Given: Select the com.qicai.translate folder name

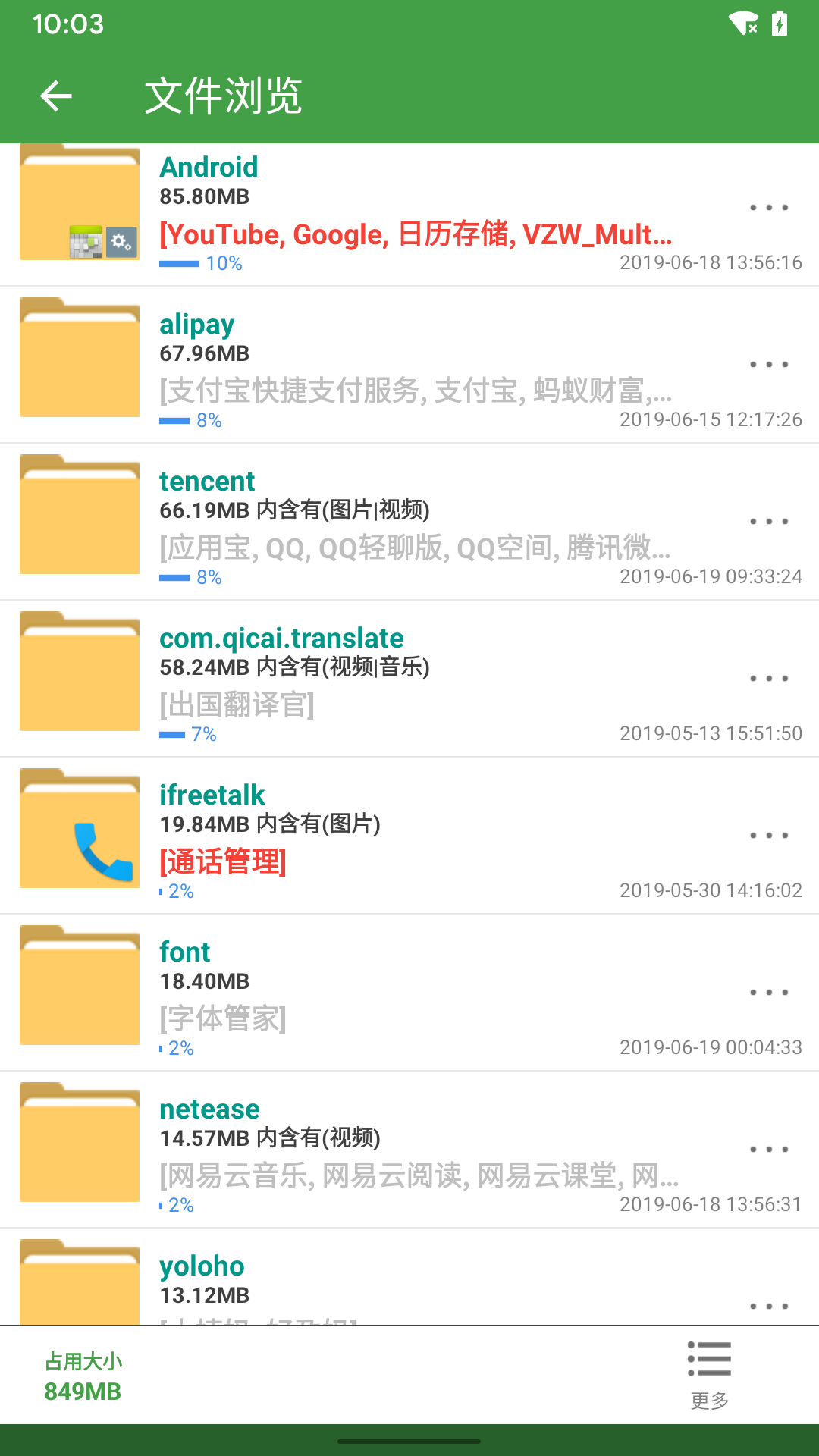Looking at the screenshot, I should pos(281,638).
